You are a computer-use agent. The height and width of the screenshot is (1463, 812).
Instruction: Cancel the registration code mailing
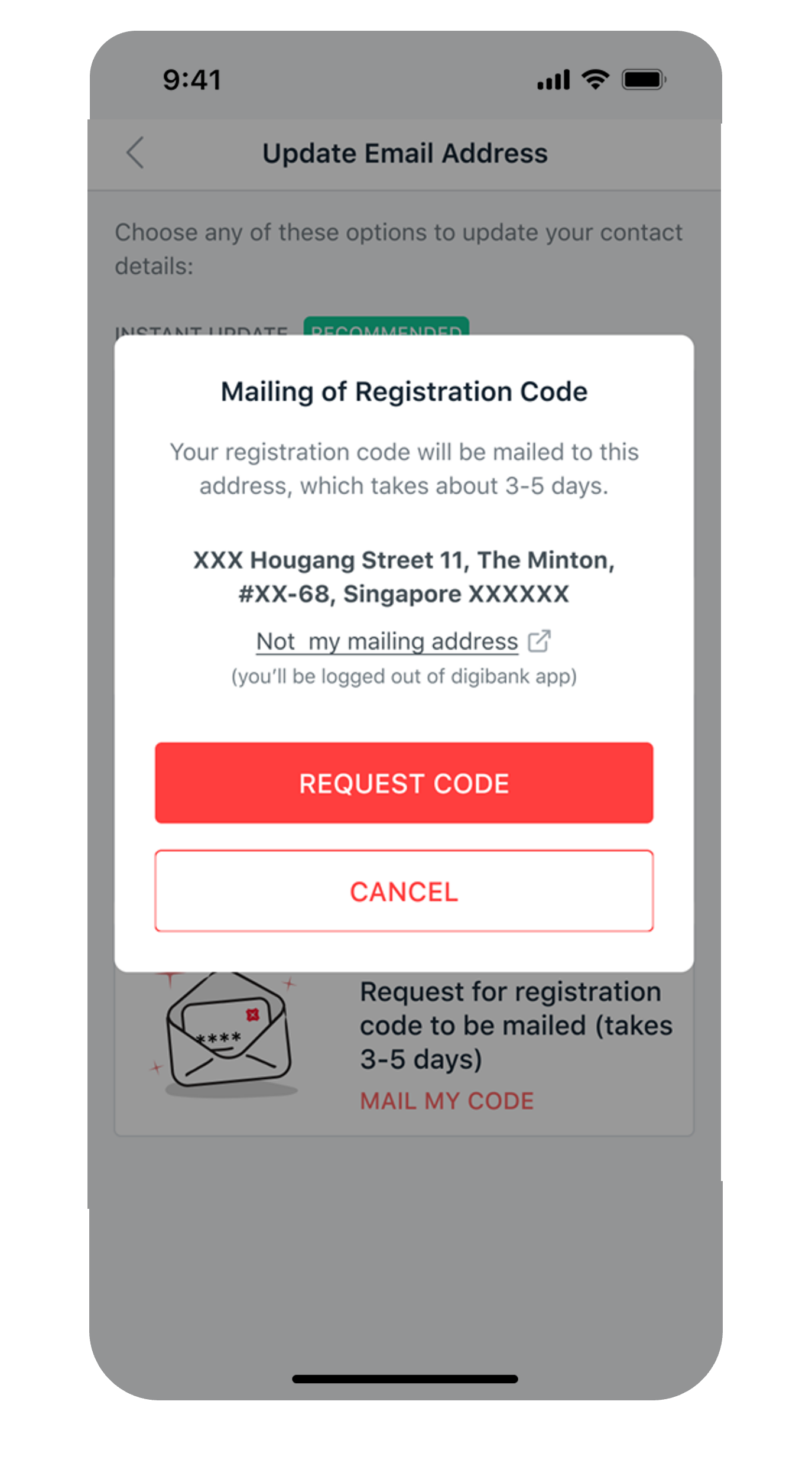tap(404, 891)
